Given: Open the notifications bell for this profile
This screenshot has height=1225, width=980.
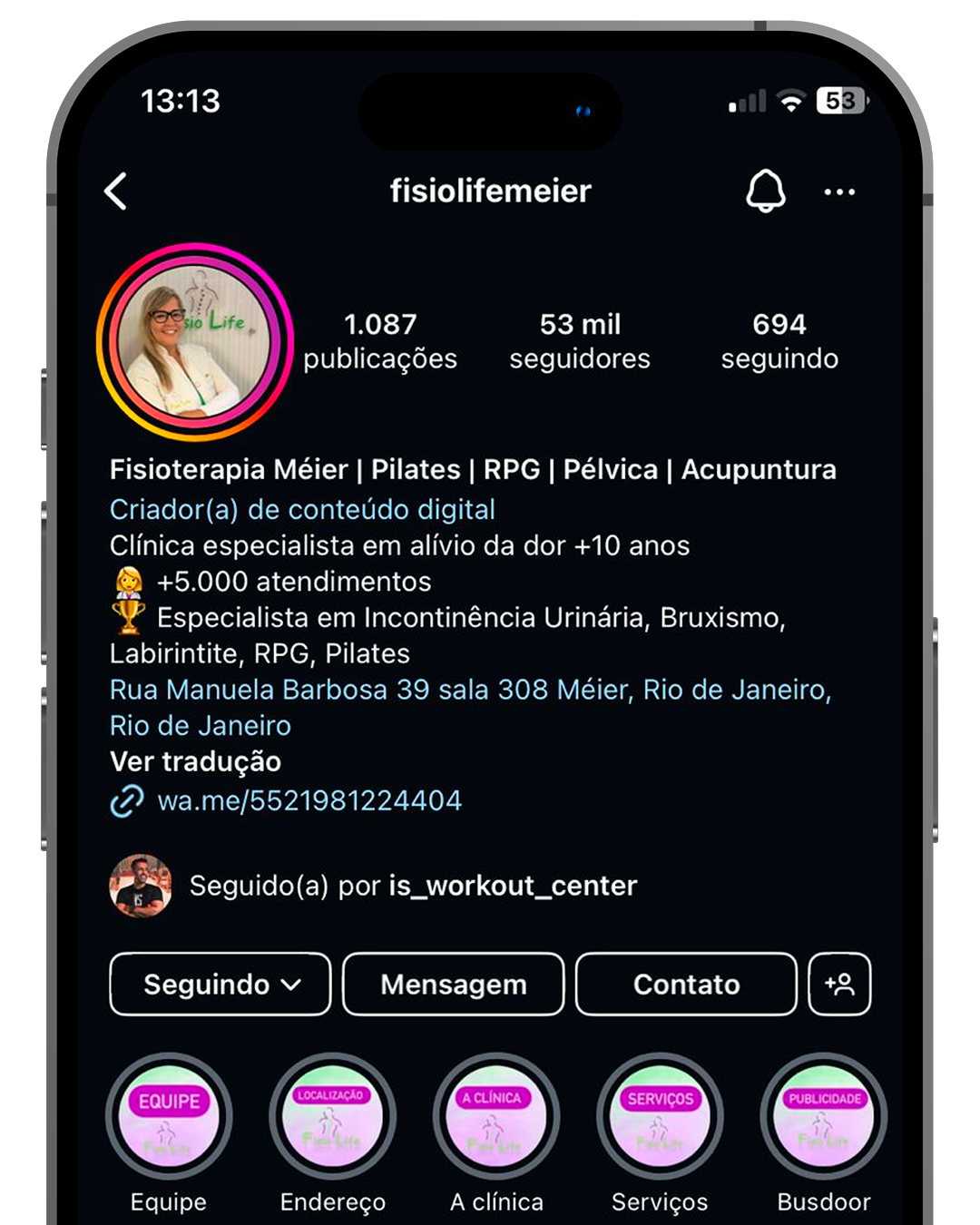Looking at the screenshot, I should pyautogui.click(x=765, y=191).
